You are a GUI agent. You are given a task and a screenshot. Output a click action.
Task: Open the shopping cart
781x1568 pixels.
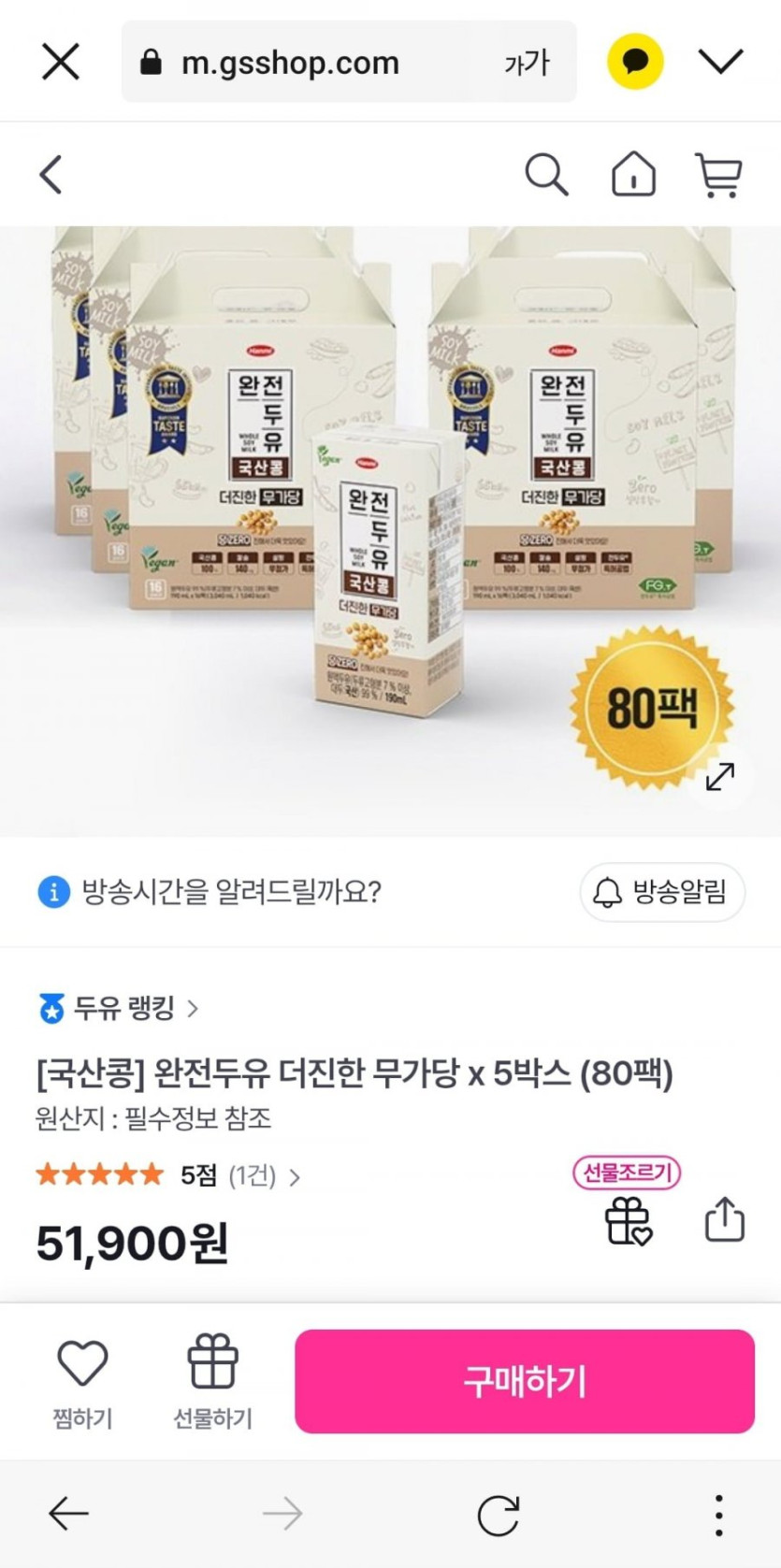click(719, 175)
